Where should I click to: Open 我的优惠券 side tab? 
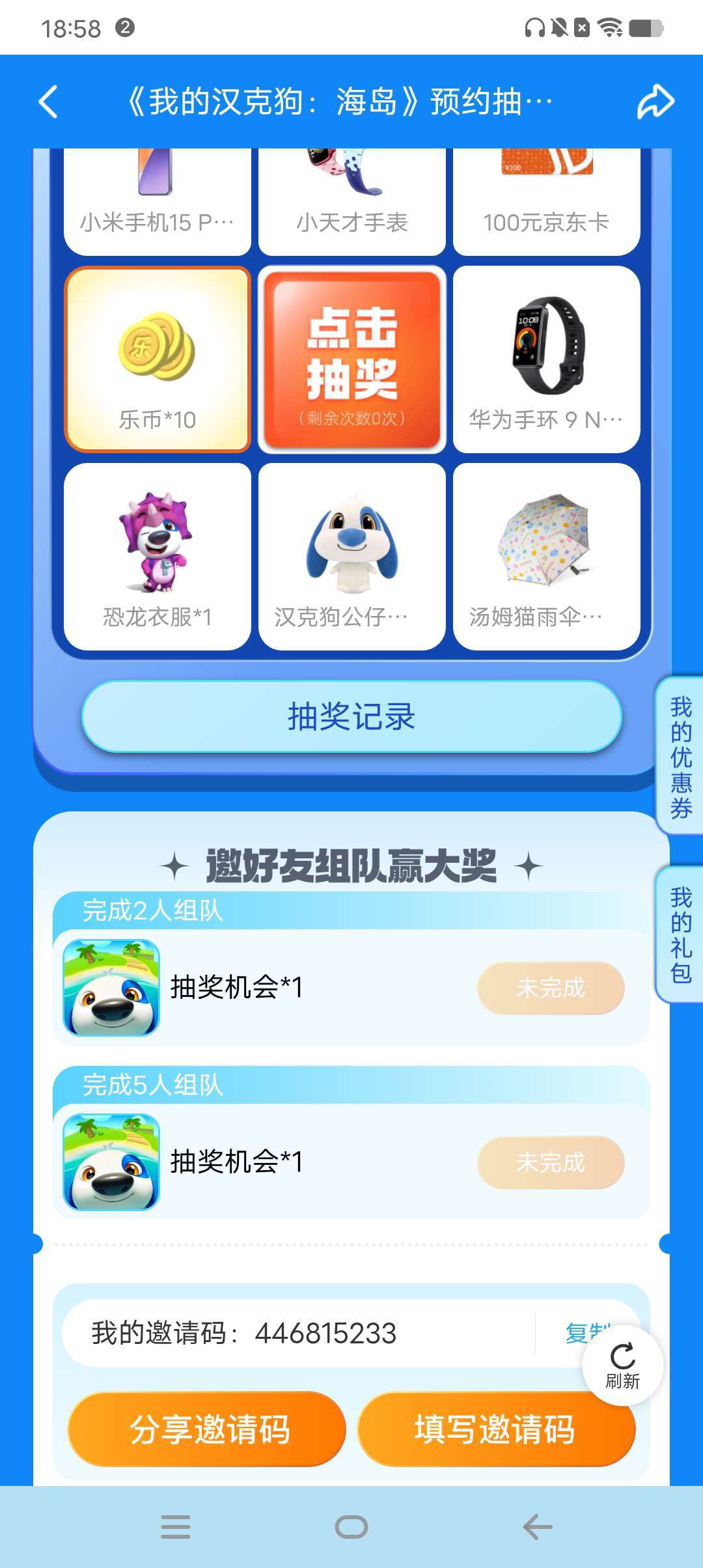(681, 756)
